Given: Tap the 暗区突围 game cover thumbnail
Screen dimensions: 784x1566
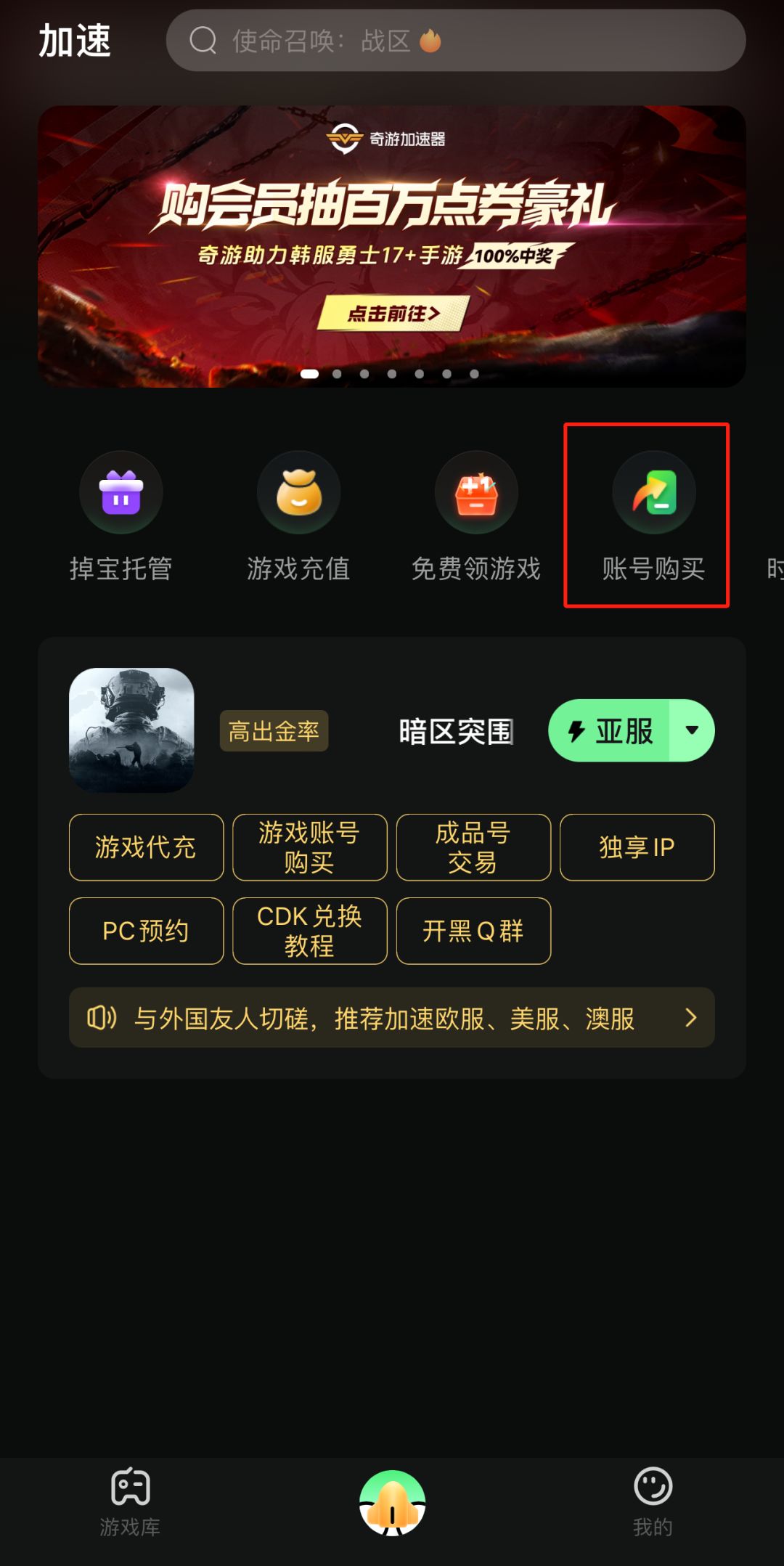Looking at the screenshot, I should [131, 731].
